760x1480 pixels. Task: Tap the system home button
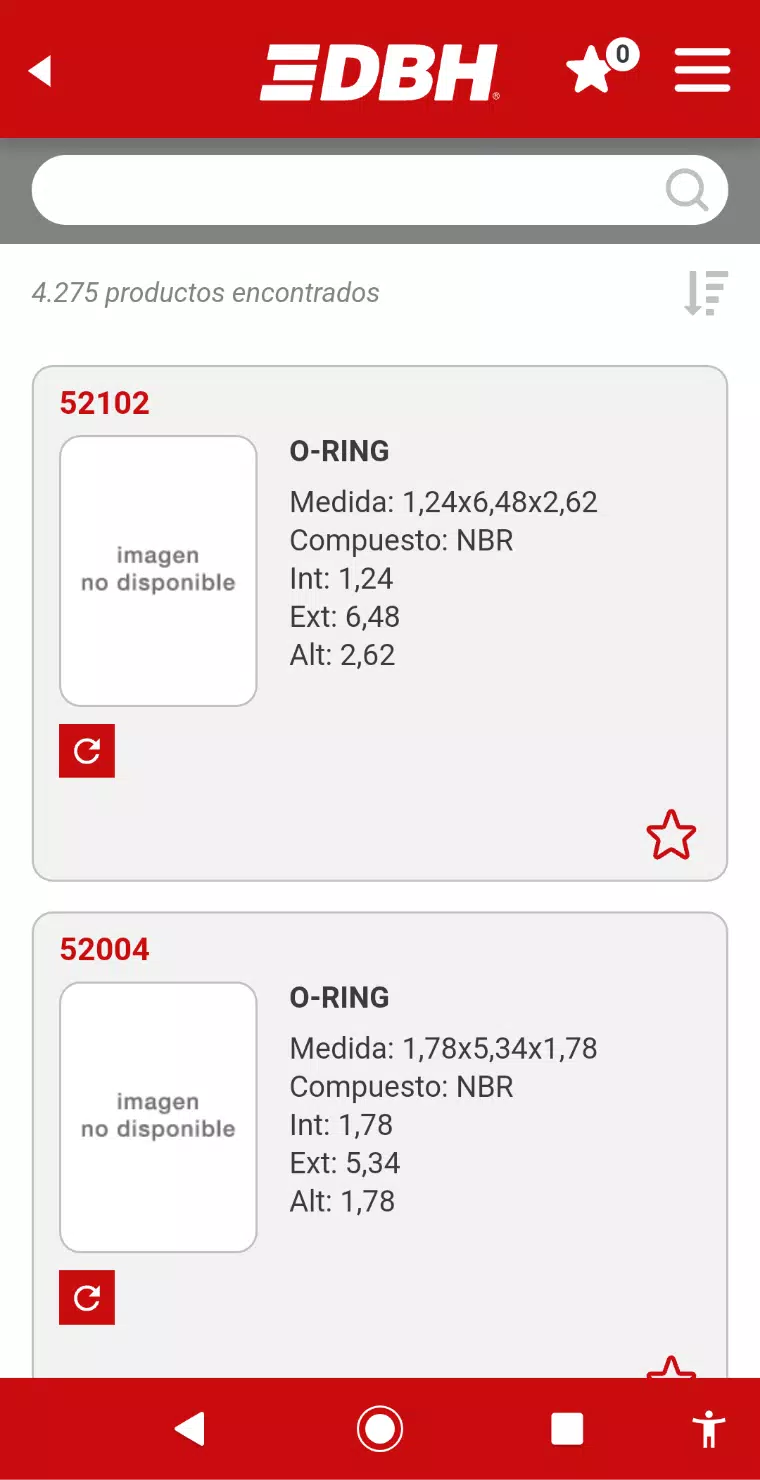[x=380, y=1429]
